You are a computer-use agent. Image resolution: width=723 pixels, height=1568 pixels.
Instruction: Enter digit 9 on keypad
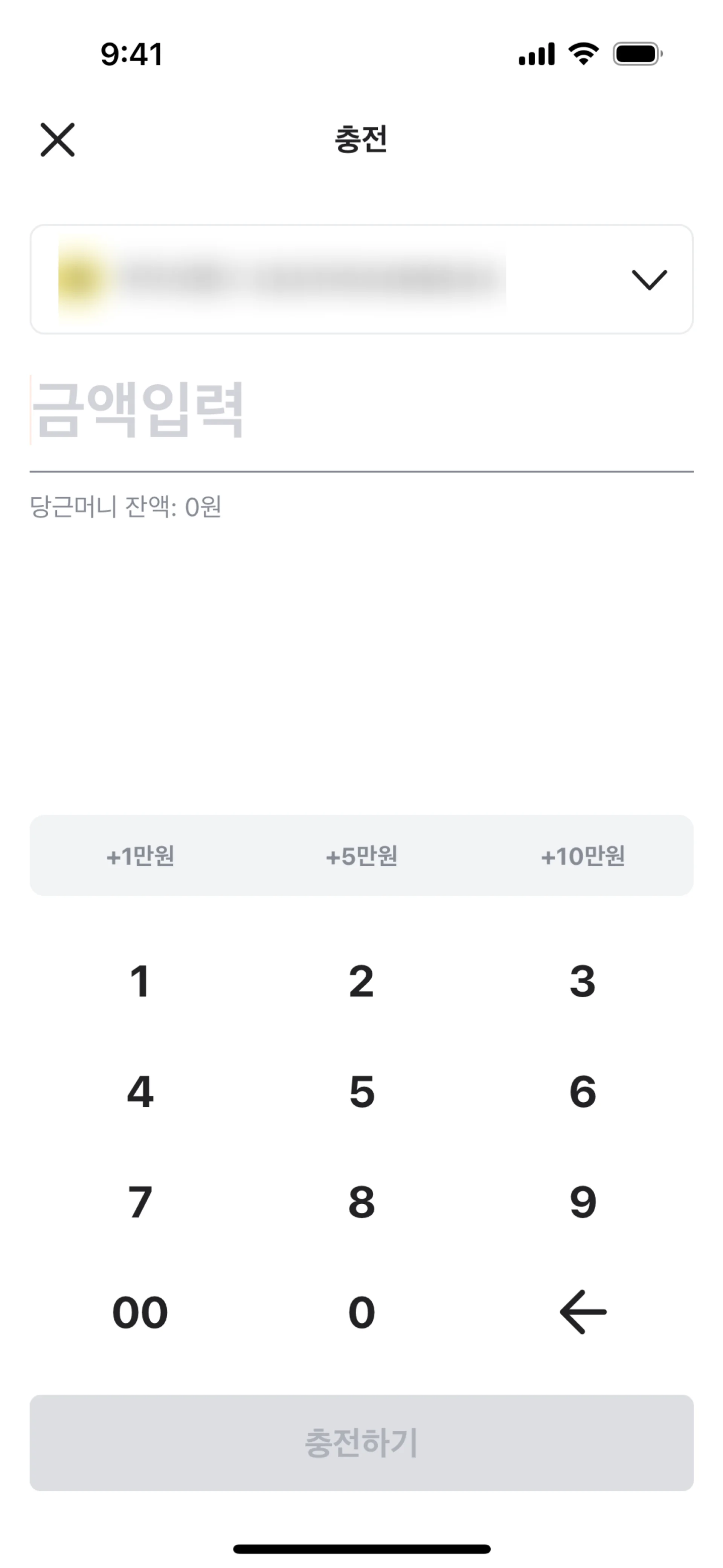pyautogui.click(x=583, y=1201)
